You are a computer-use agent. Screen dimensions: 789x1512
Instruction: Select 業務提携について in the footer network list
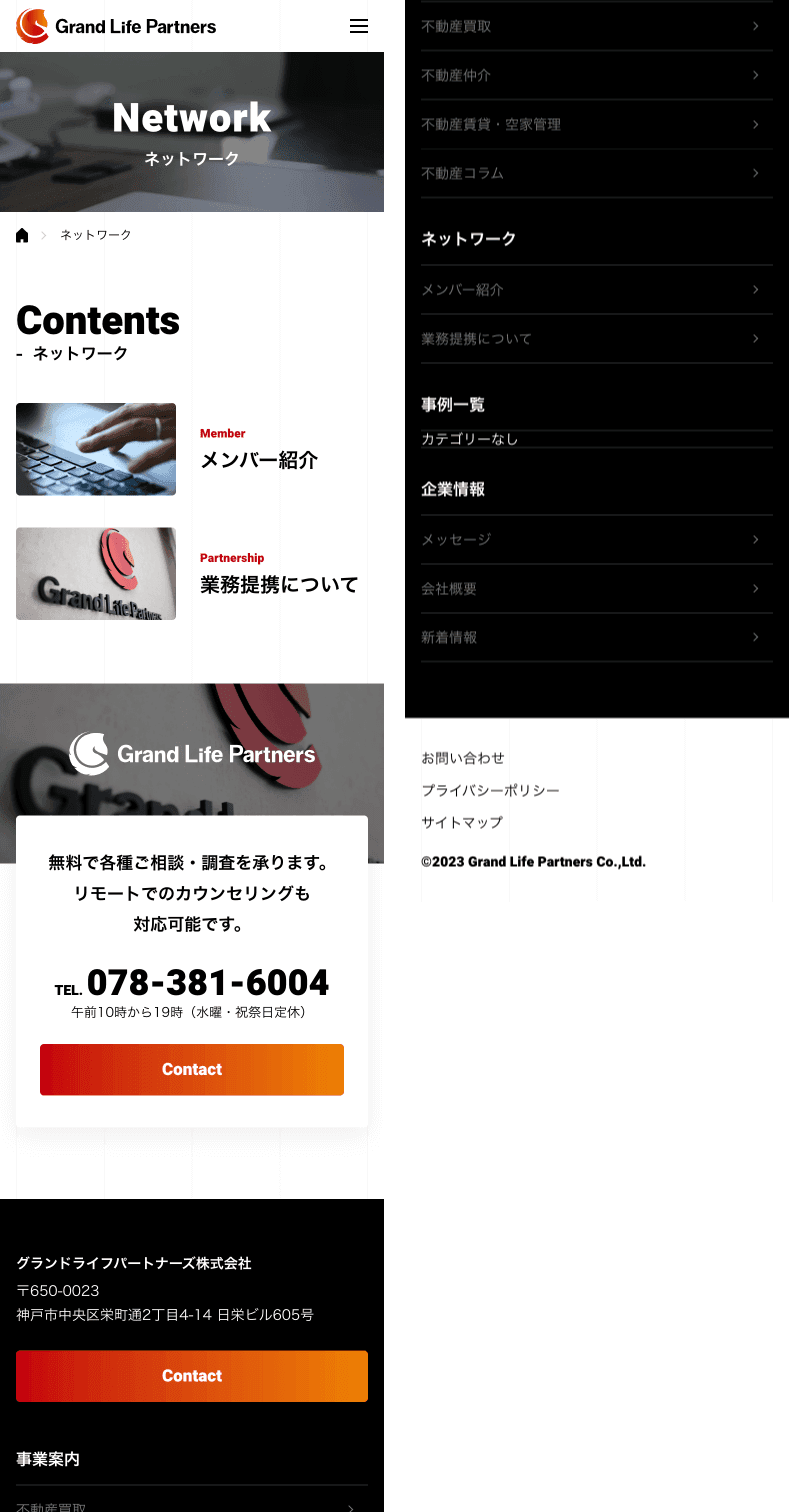596,338
